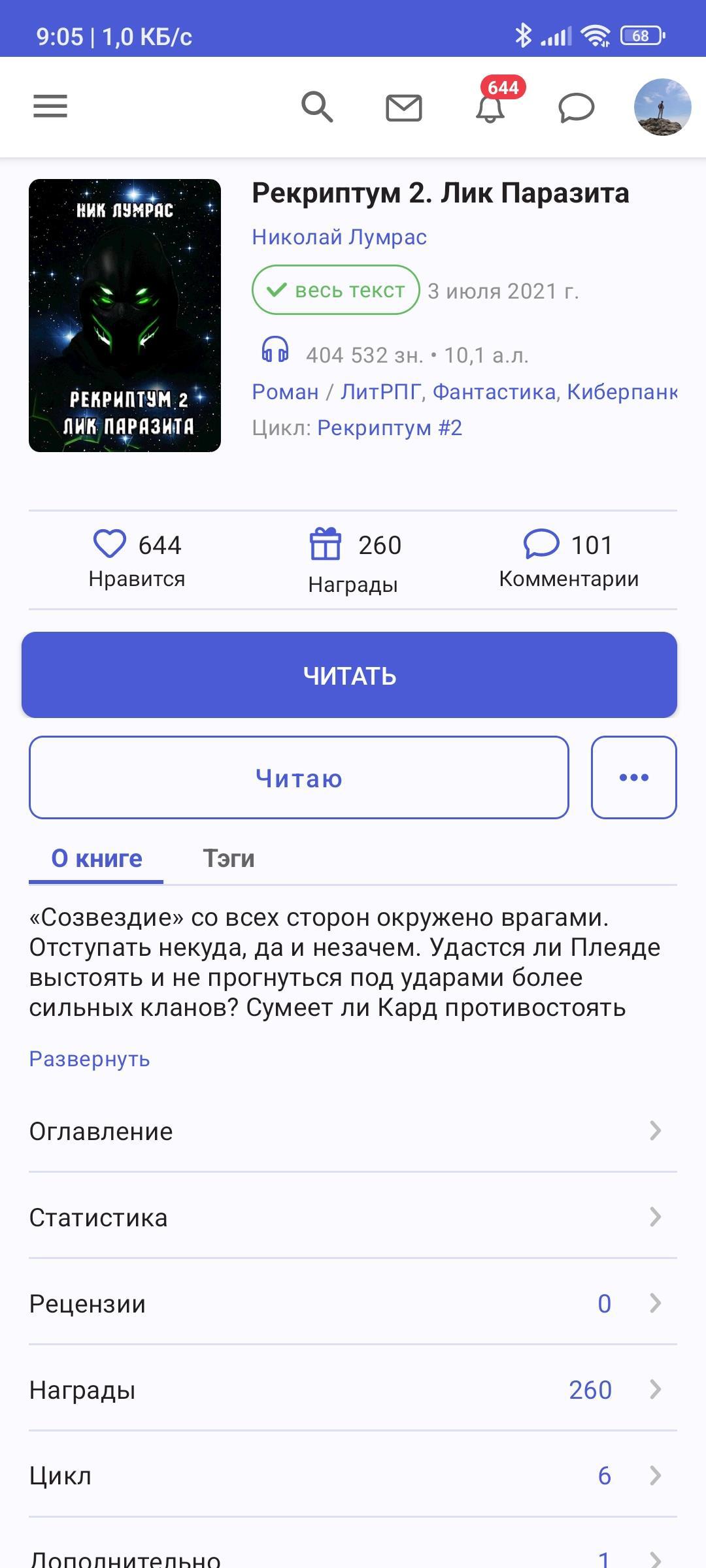
Task: Open the notifications bell
Action: pyautogui.click(x=490, y=108)
